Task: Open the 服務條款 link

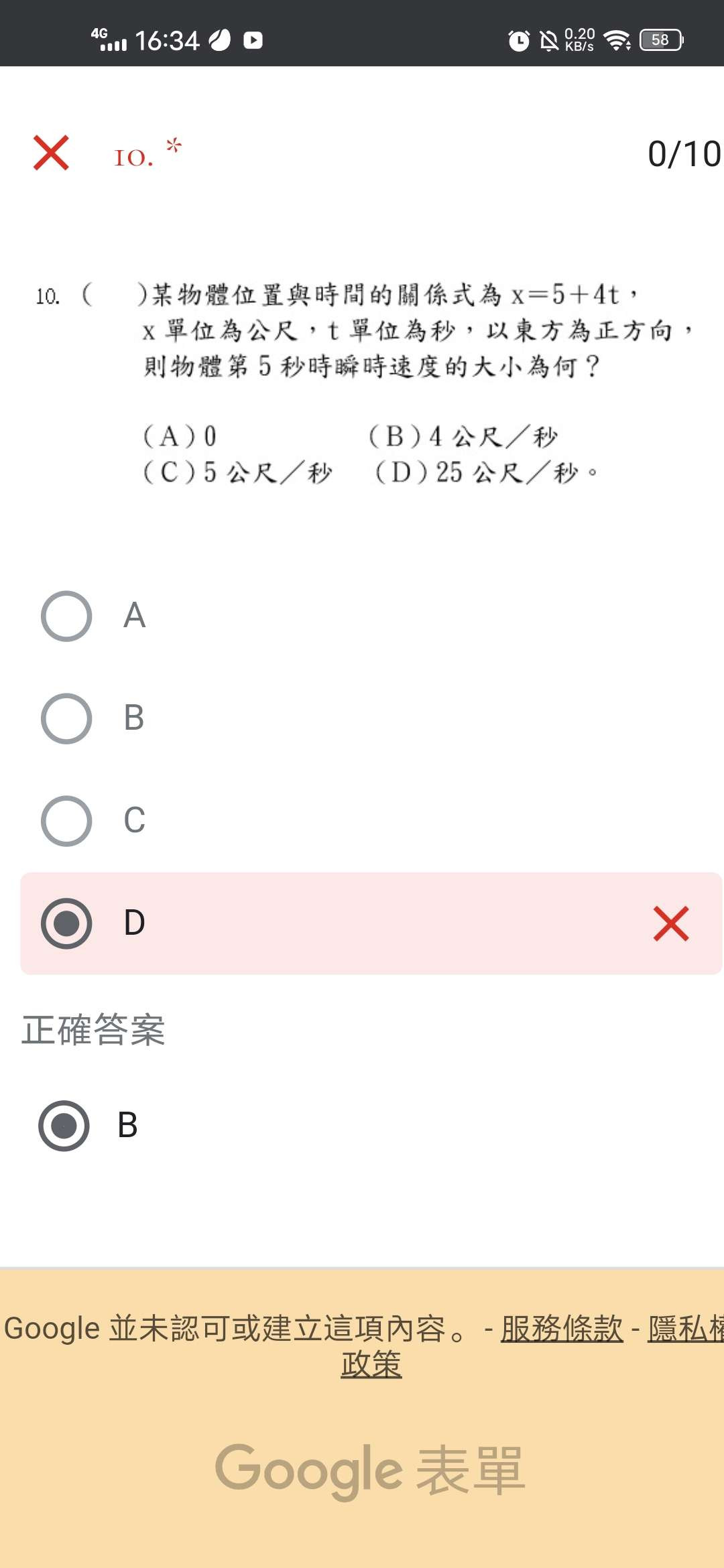Action: pyautogui.click(x=562, y=1328)
